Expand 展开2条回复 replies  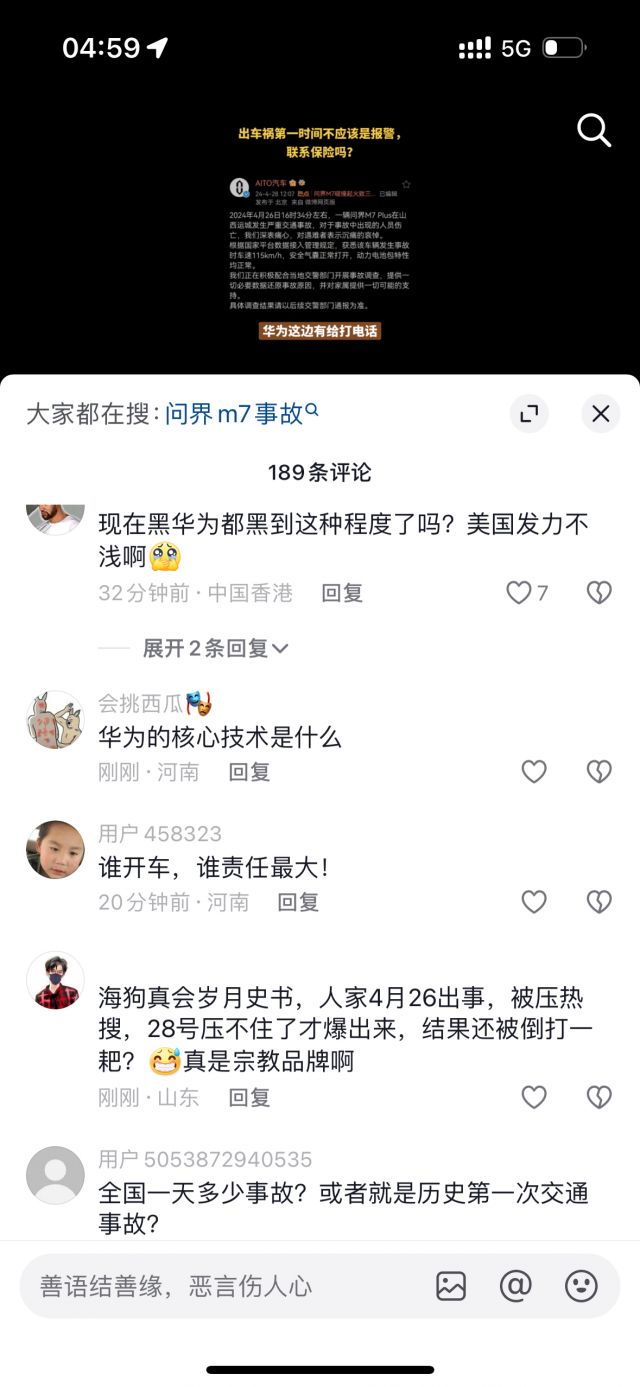(x=214, y=648)
